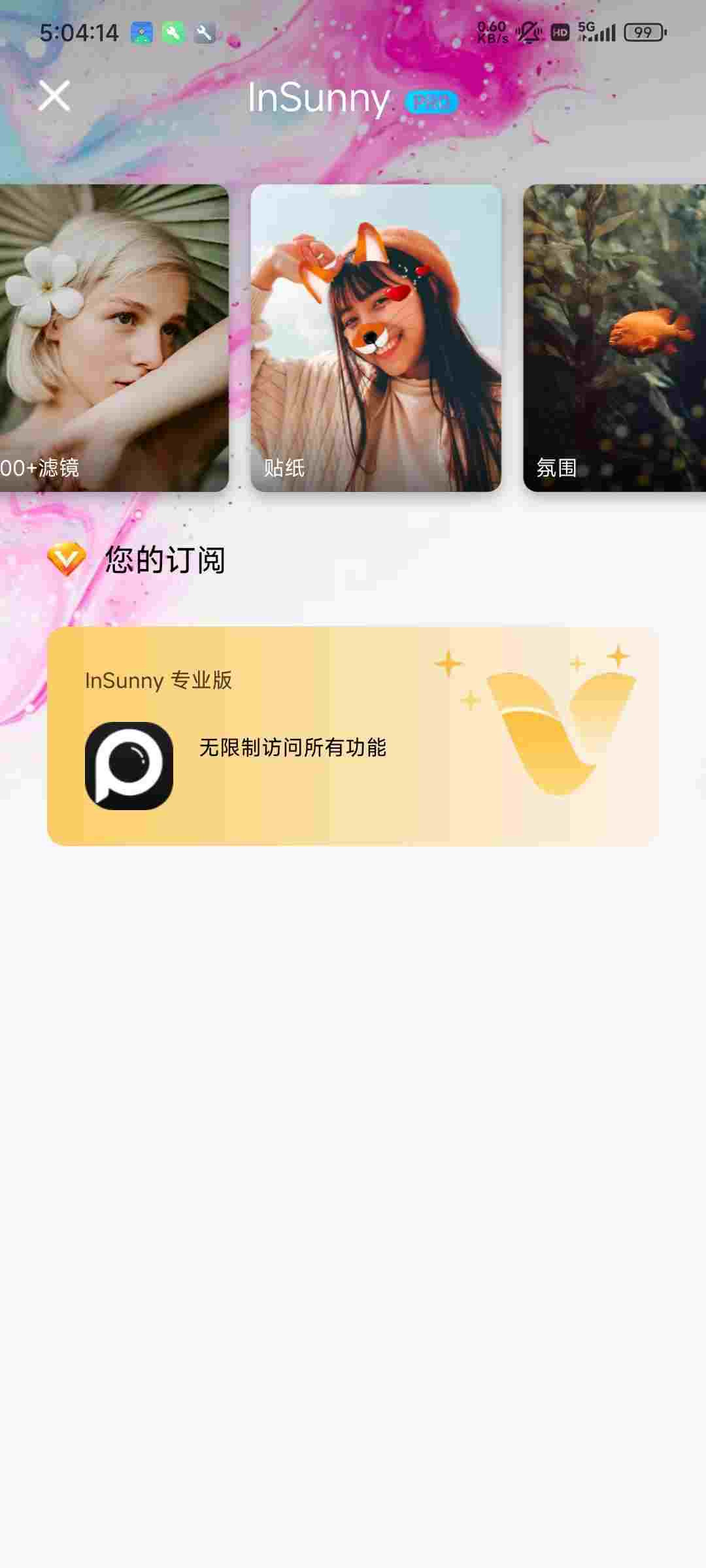The width and height of the screenshot is (706, 1568).
Task: Open the 贴纸 feature card
Action: tap(376, 337)
